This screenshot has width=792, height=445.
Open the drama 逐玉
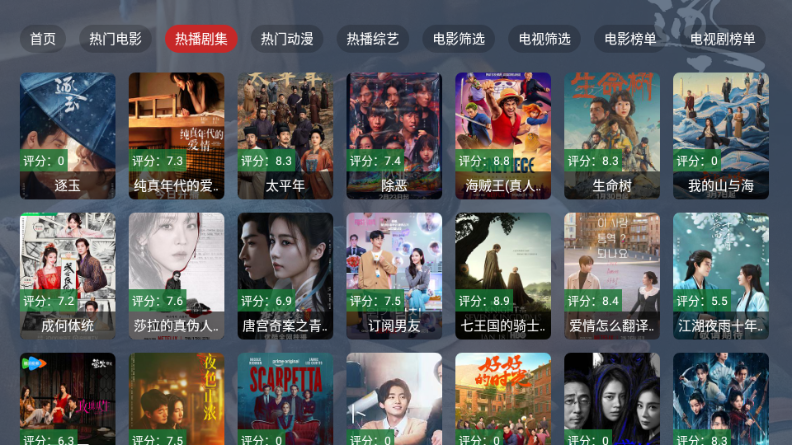tap(67, 135)
